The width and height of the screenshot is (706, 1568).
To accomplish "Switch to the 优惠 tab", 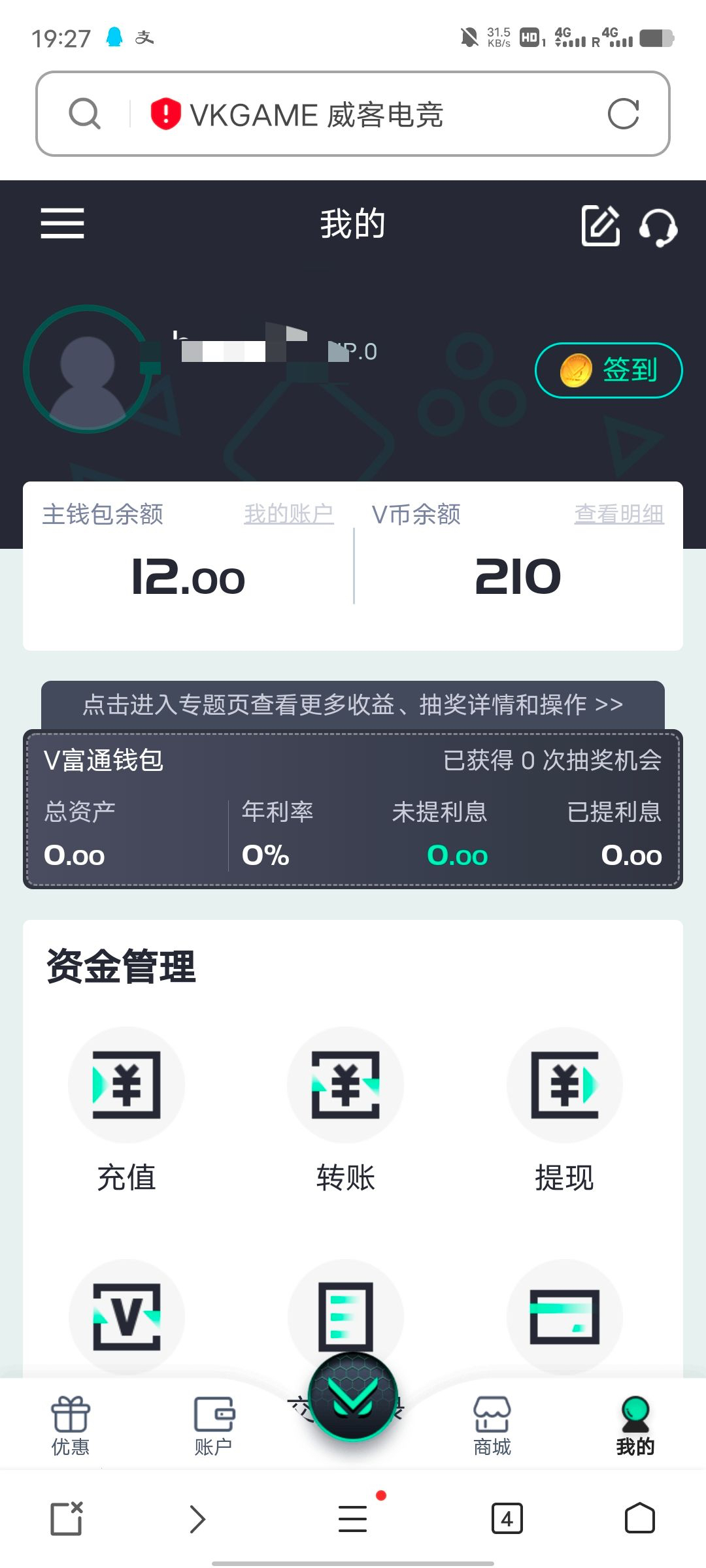I will tap(70, 1426).
